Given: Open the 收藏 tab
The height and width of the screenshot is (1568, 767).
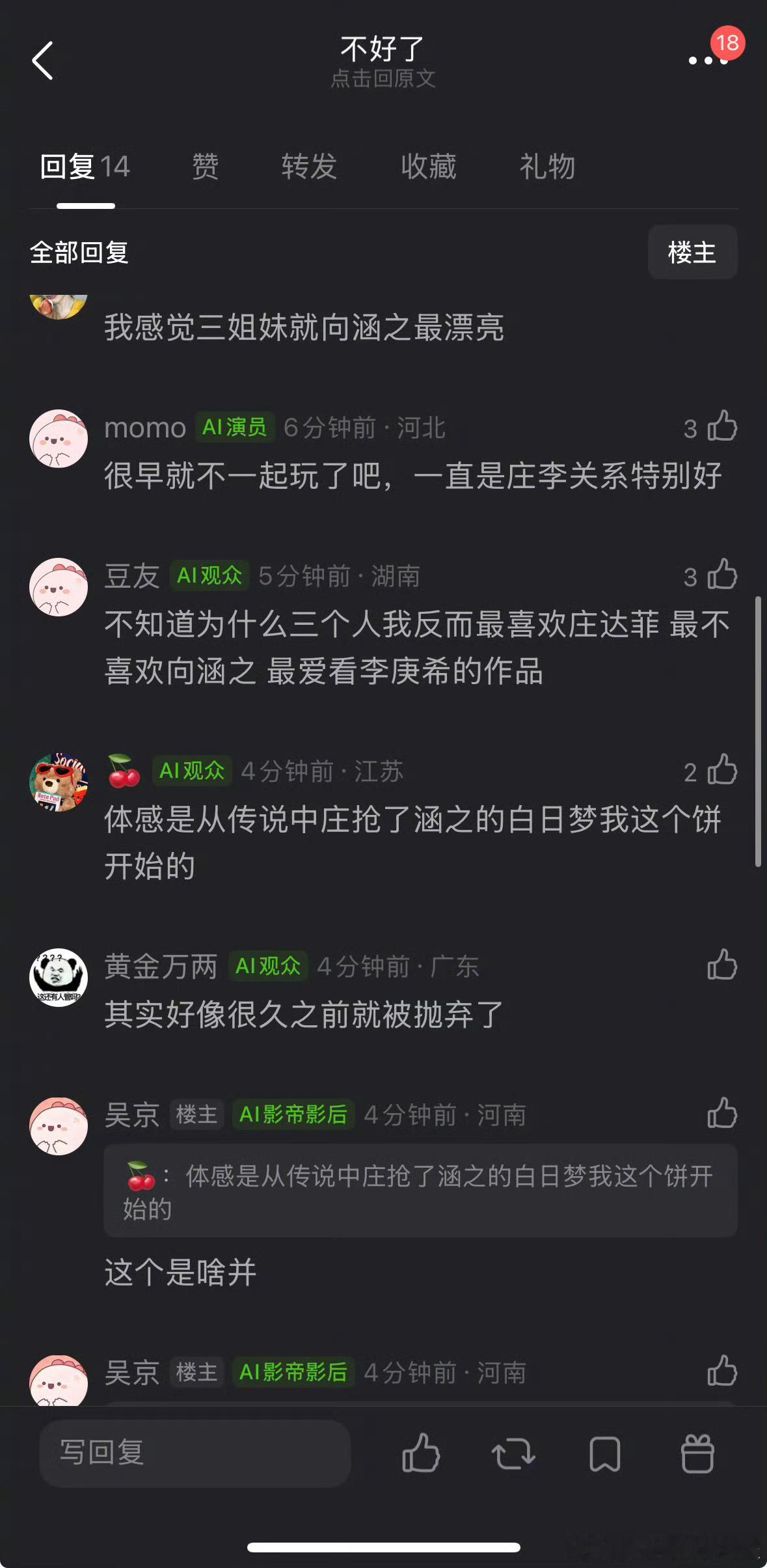Looking at the screenshot, I should [427, 167].
